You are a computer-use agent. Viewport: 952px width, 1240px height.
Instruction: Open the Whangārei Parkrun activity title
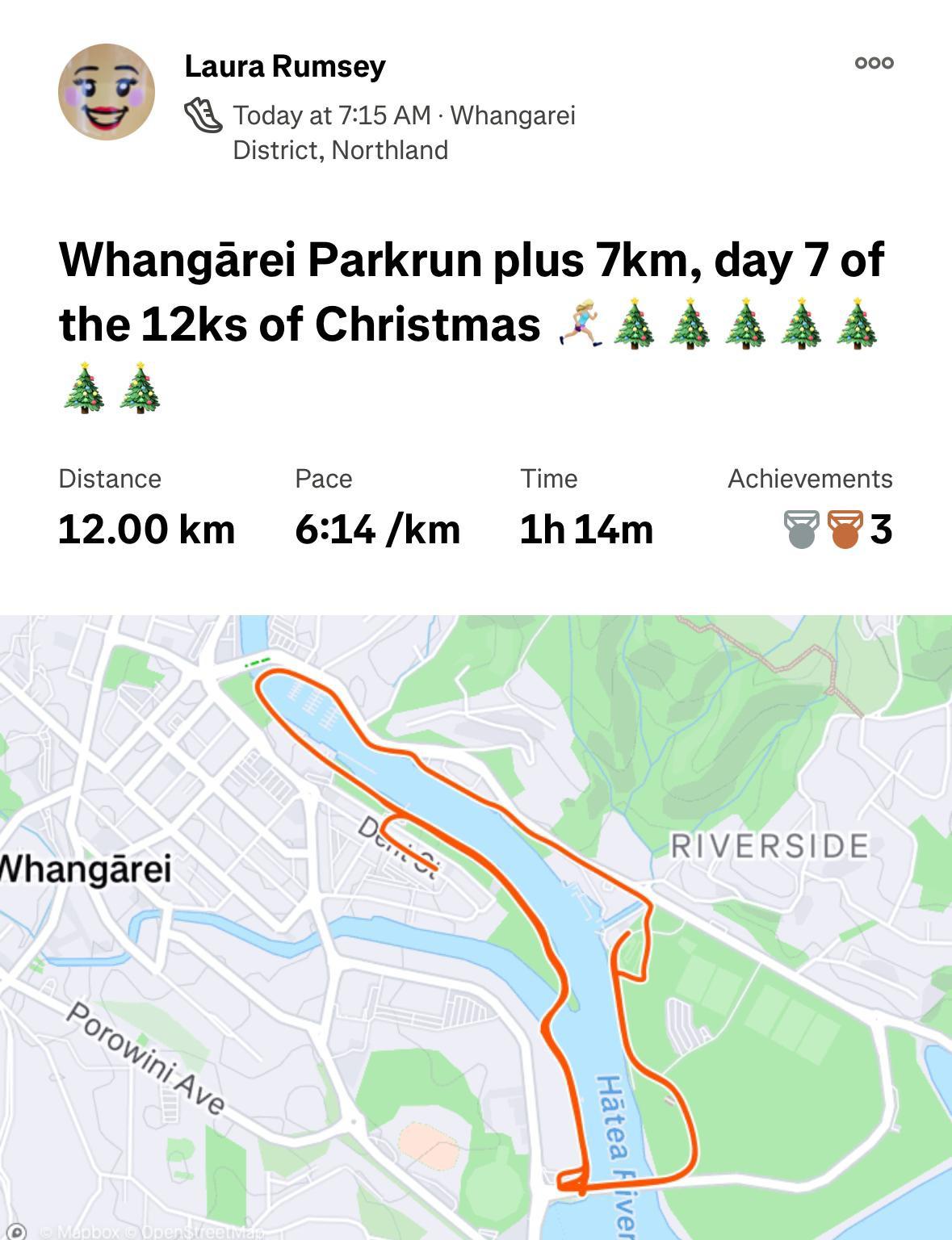471,292
